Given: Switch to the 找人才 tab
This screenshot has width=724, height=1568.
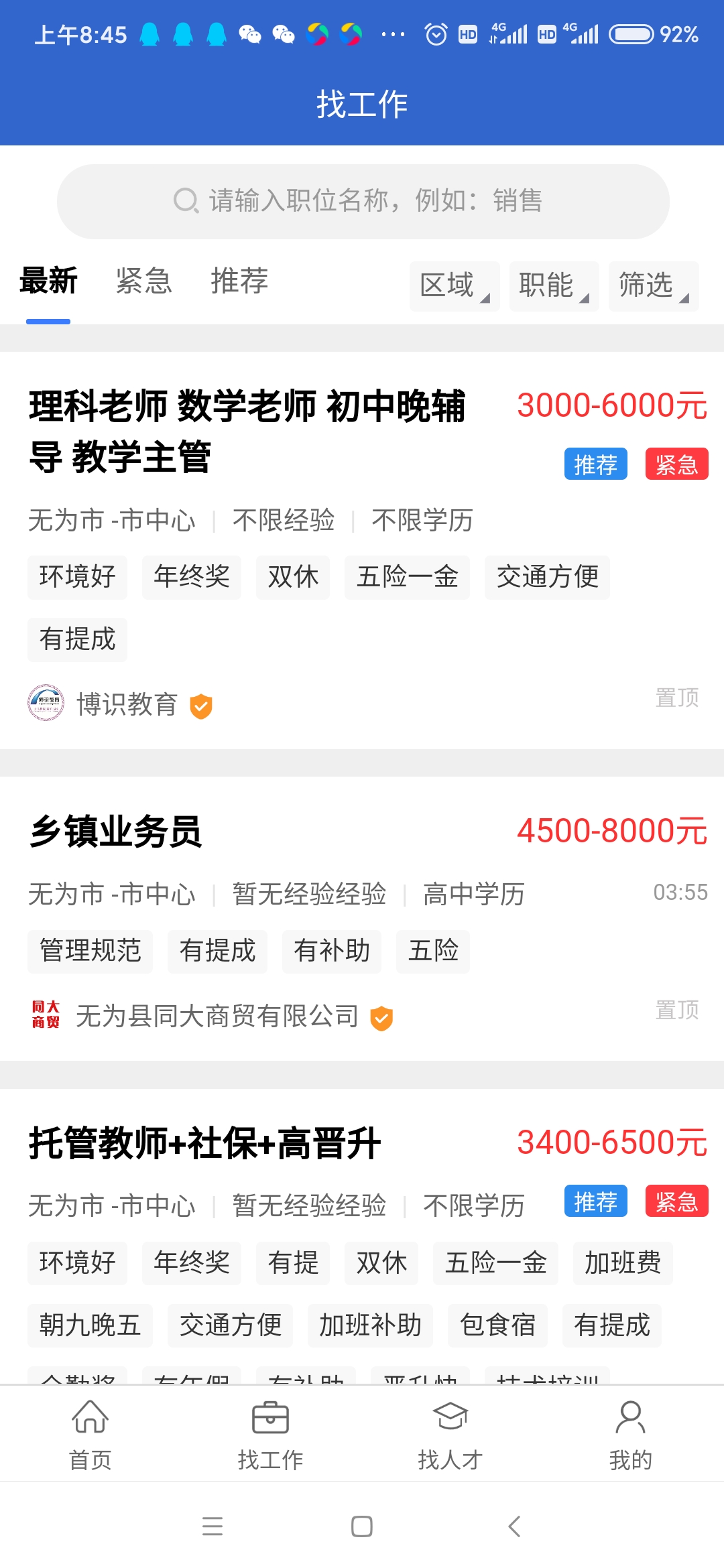Looking at the screenshot, I should pyautogui.click(x=450, y=1434).
